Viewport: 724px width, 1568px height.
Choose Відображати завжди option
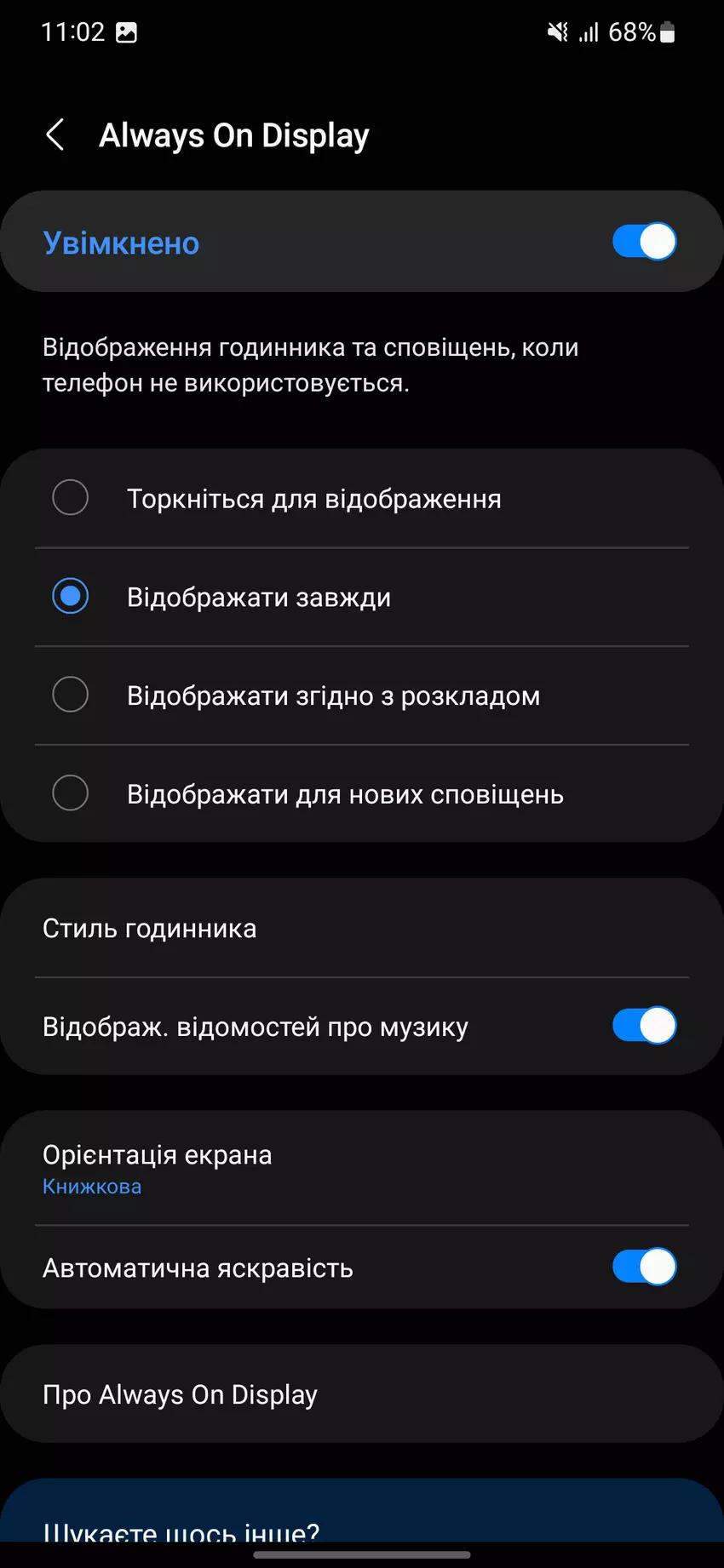click(71, 597)
